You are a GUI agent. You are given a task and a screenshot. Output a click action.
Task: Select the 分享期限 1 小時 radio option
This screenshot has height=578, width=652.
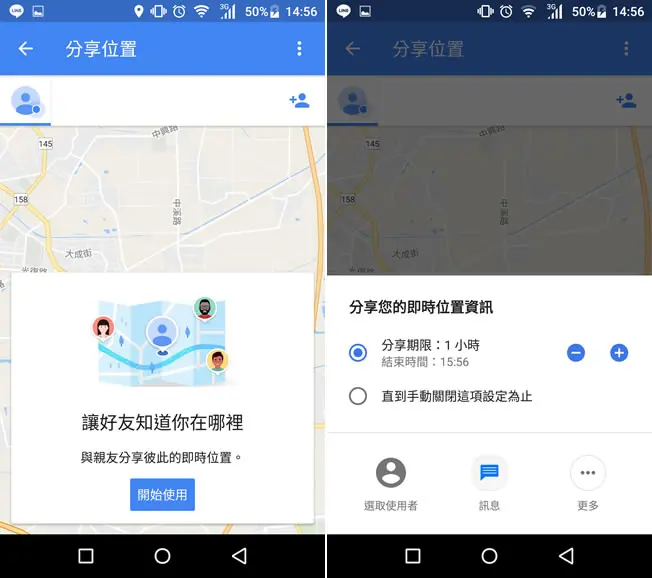[358, 353]
